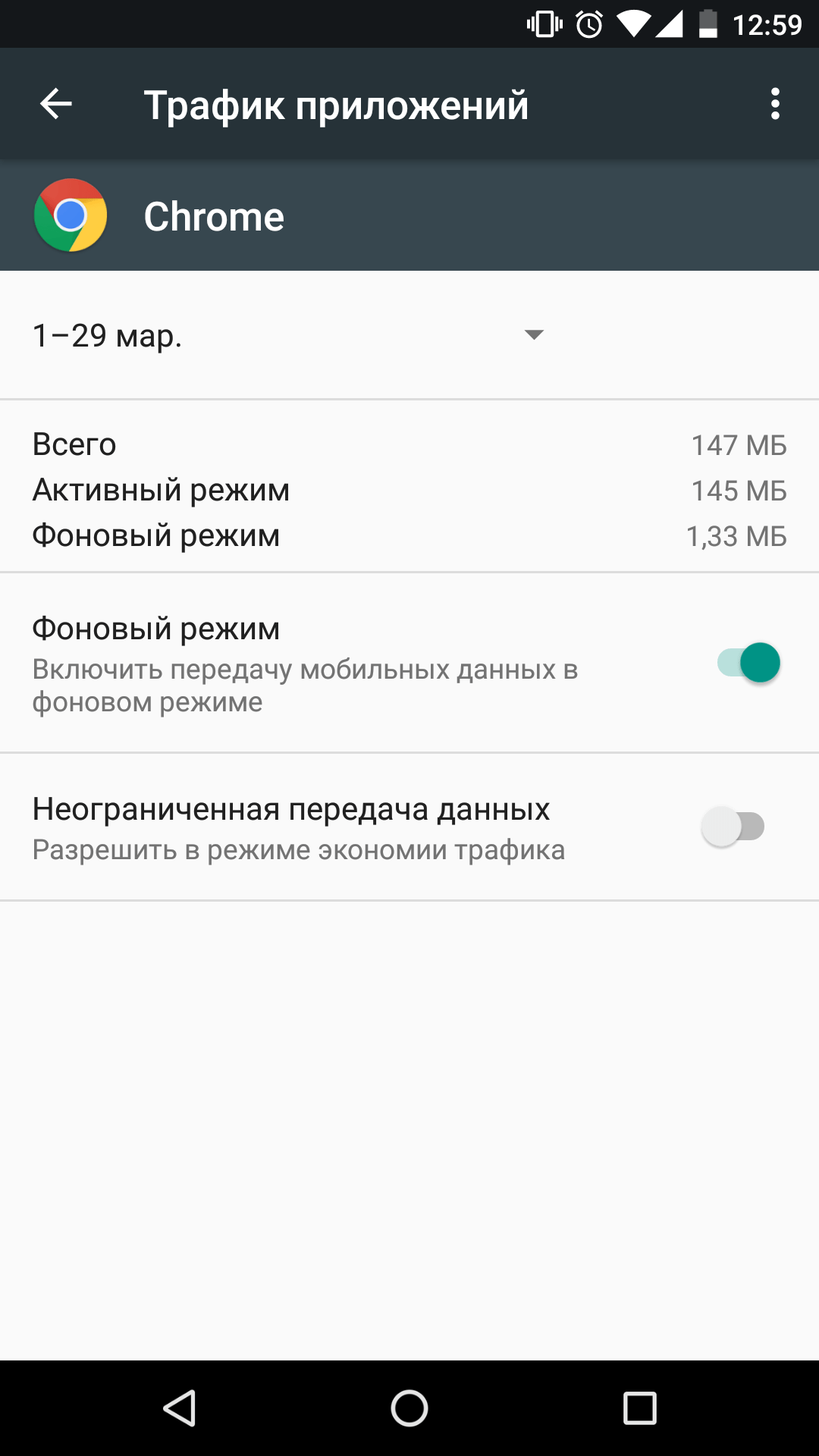Expand the 1–29 мар. date range dropdown

tap(534, 334)
